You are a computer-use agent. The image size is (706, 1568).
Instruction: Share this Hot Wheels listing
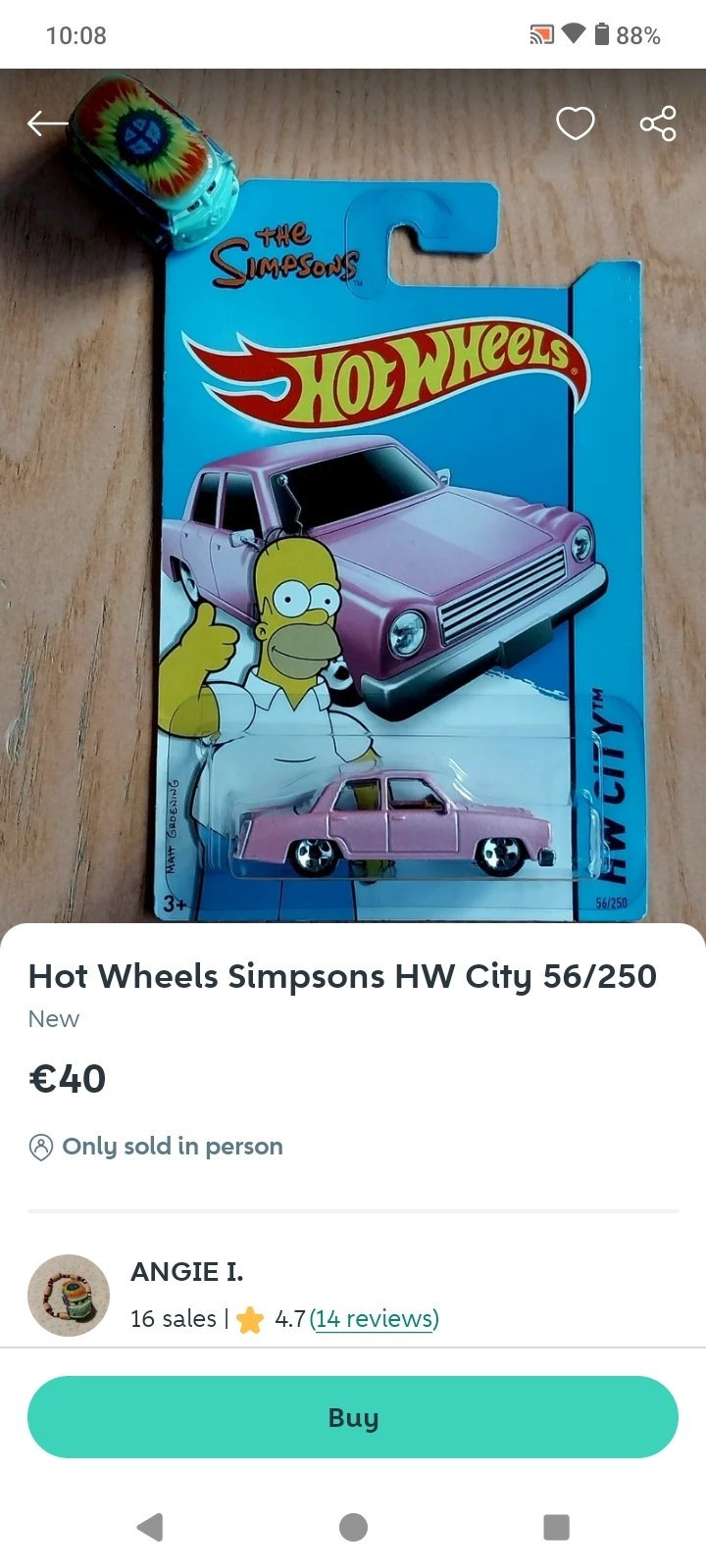click(x=658, y=123)
